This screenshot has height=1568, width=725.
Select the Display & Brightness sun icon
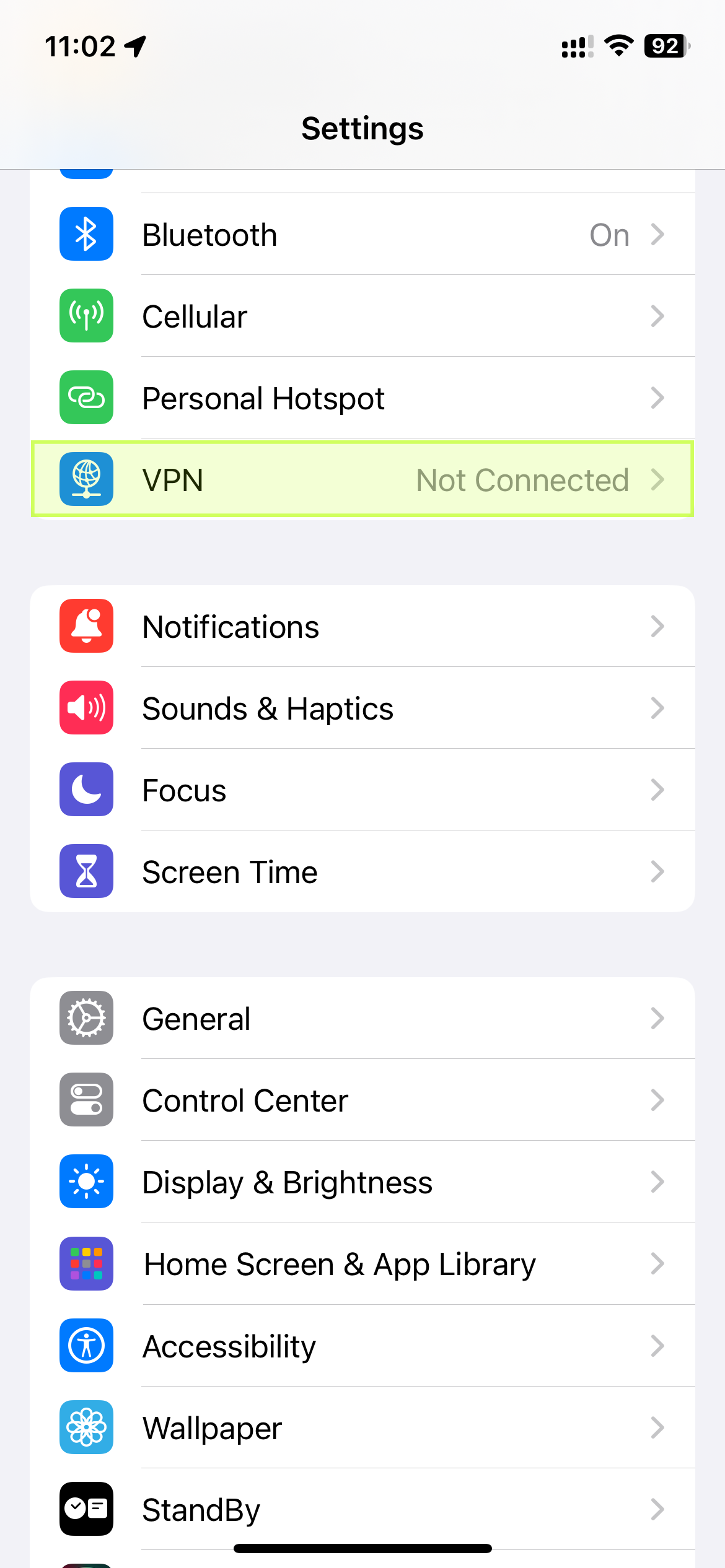(86, 1182)
